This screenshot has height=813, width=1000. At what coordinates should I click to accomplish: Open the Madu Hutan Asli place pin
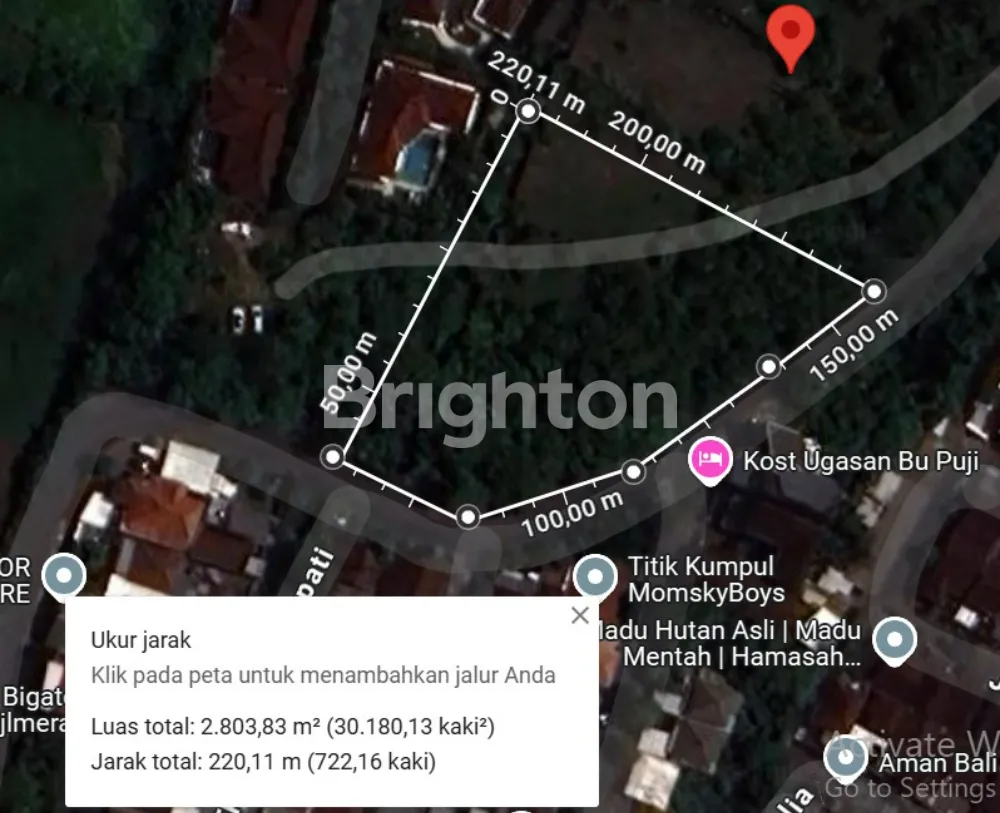(x=895, y=641)
